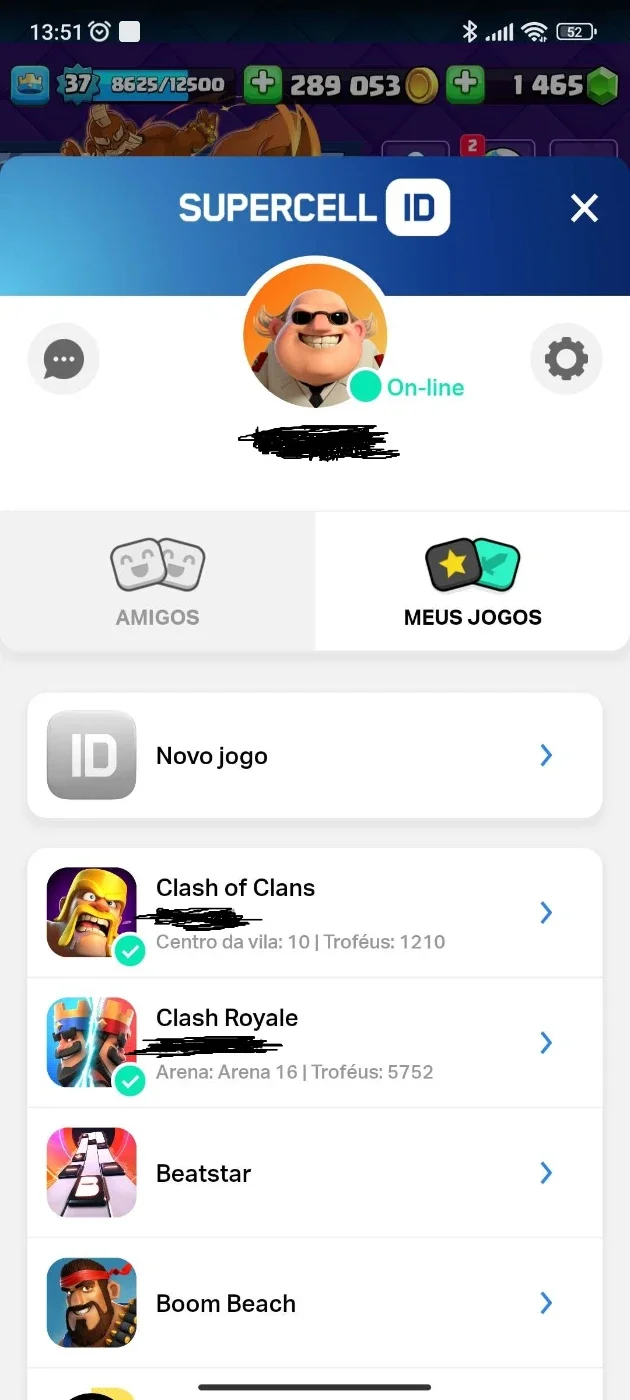Screen dimensions: 630x1400
Task: Open the Novo jogo row
Action: [x=315, y=755]
